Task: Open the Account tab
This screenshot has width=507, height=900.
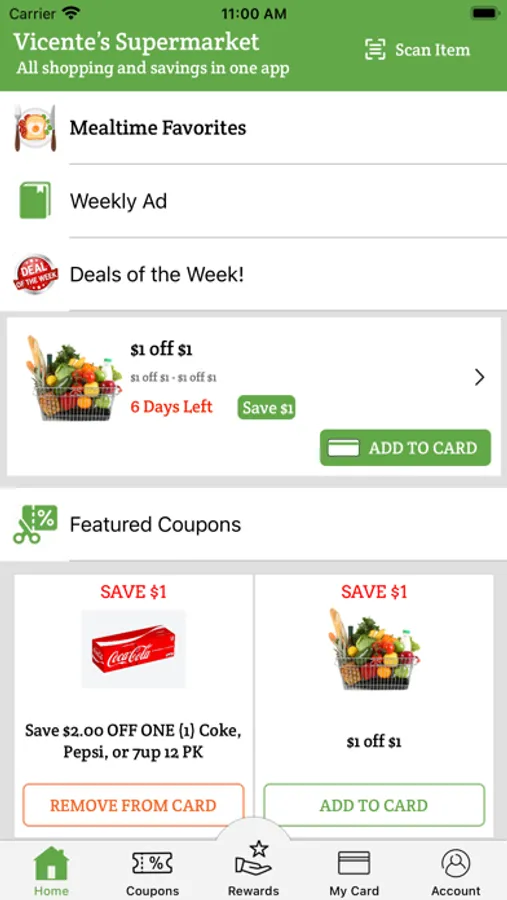Action: (456, 871)
